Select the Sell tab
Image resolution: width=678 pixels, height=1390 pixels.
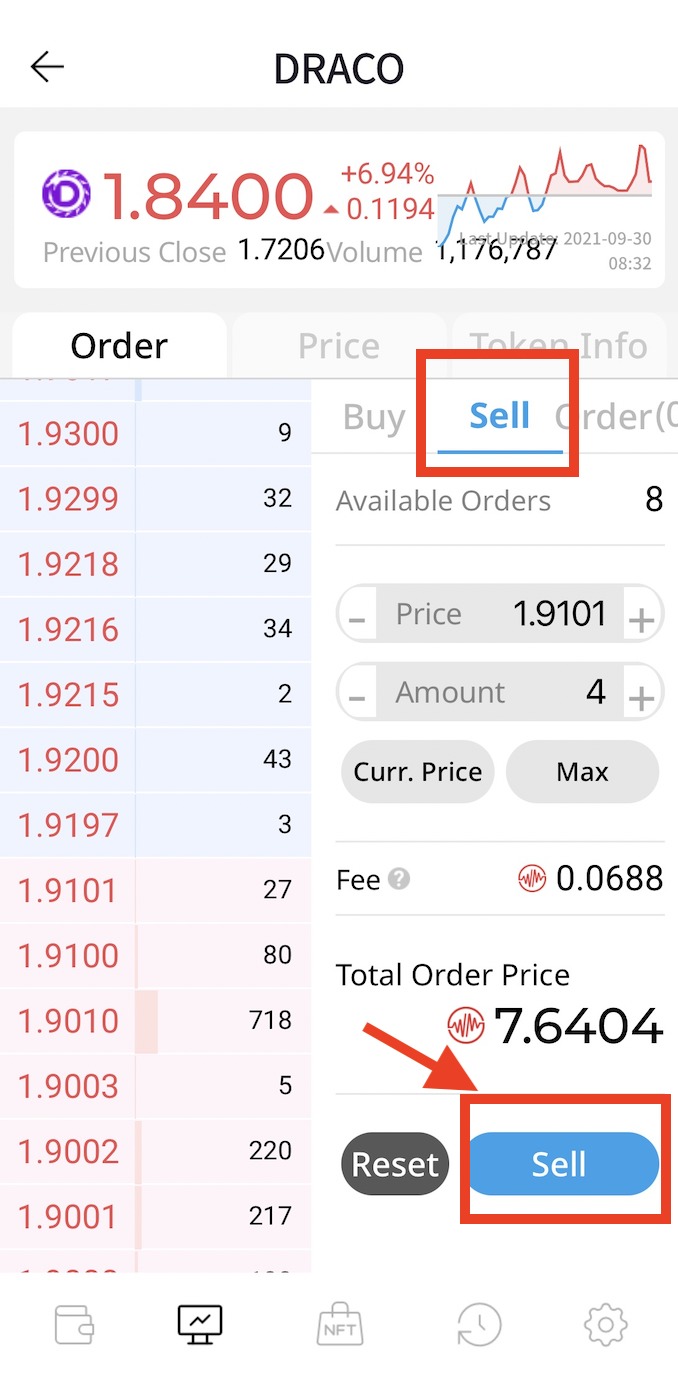tap(499, 417)
